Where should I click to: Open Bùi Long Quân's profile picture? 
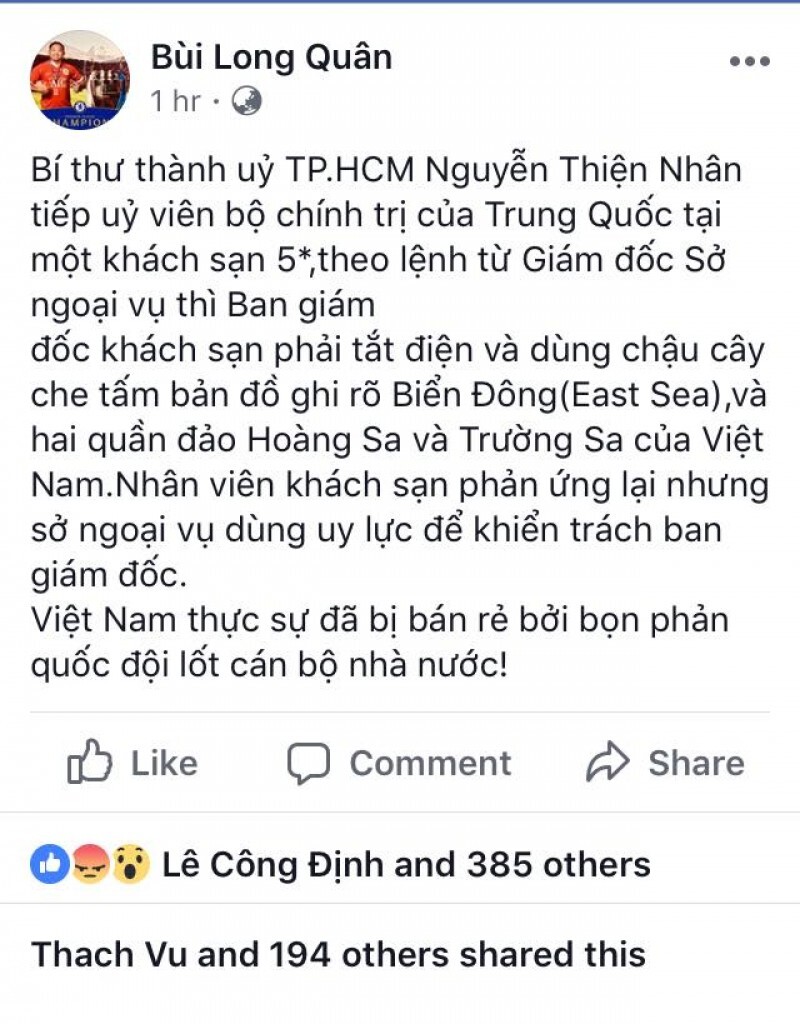tap(79, 78)
